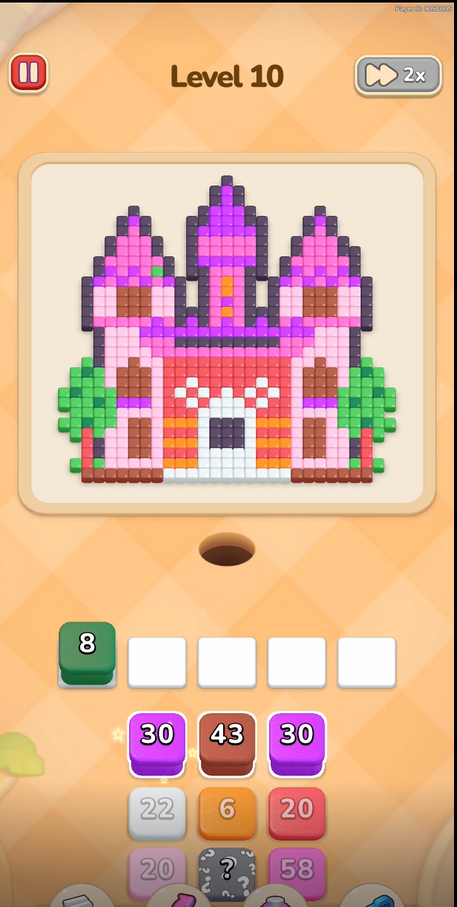Toggle the 2x speed button

398,75
